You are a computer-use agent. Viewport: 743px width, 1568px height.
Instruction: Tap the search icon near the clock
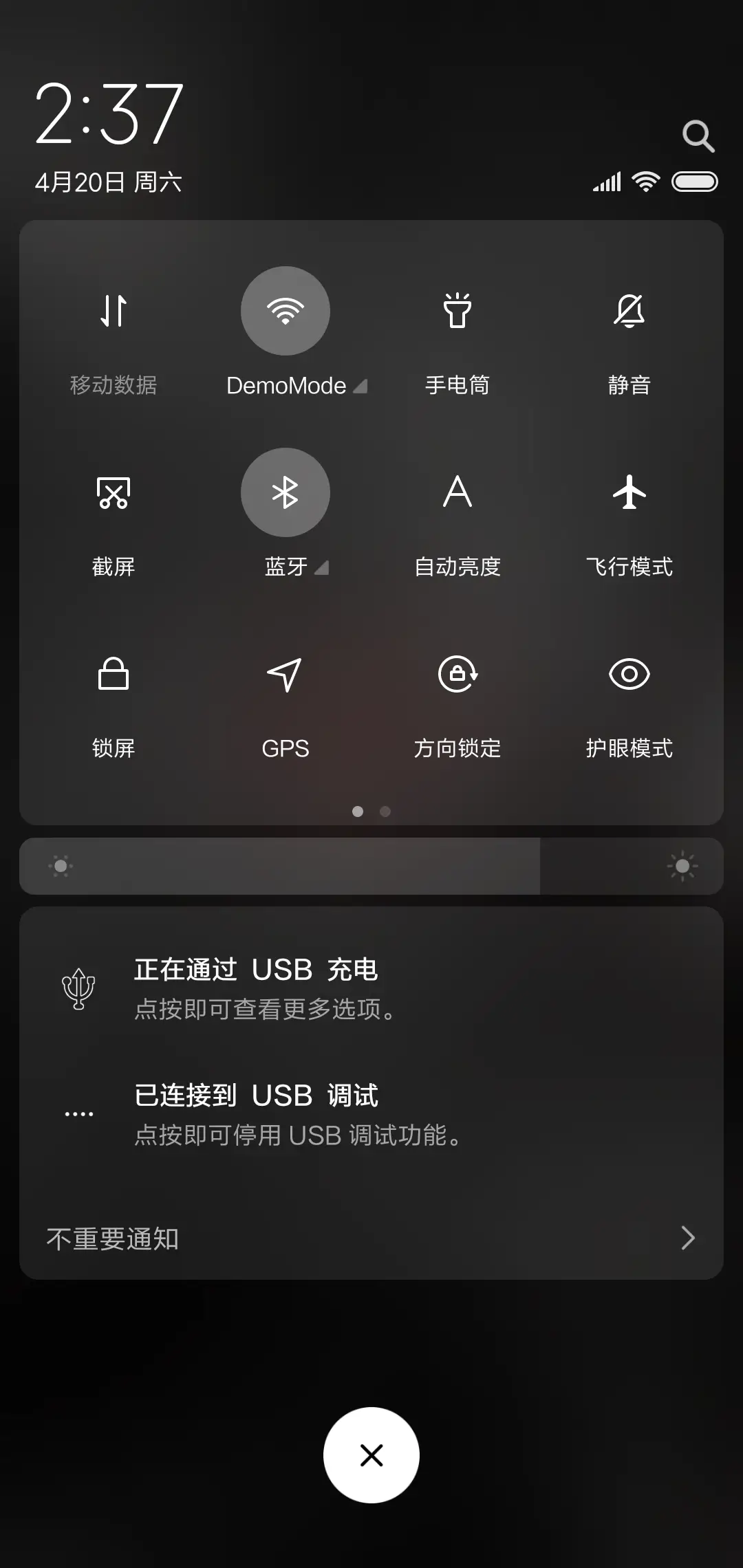click(x=699, y=135)
